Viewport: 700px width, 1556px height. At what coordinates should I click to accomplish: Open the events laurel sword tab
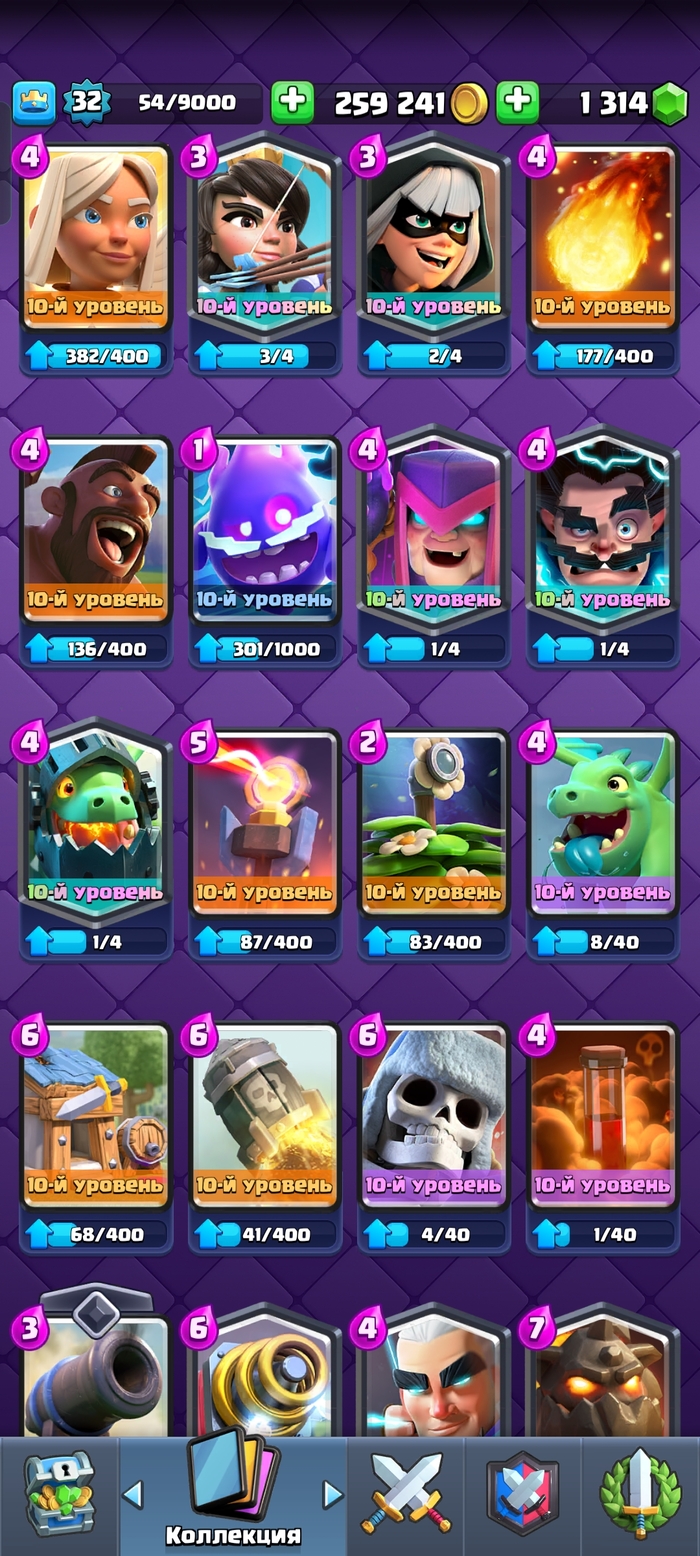click(640, 1495)
